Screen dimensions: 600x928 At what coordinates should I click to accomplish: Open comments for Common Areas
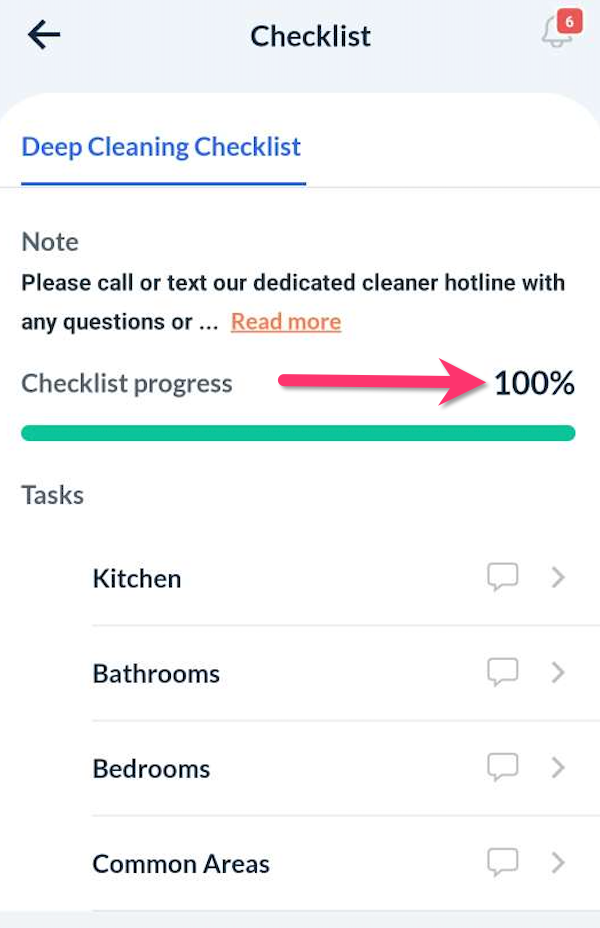(503, 862)
